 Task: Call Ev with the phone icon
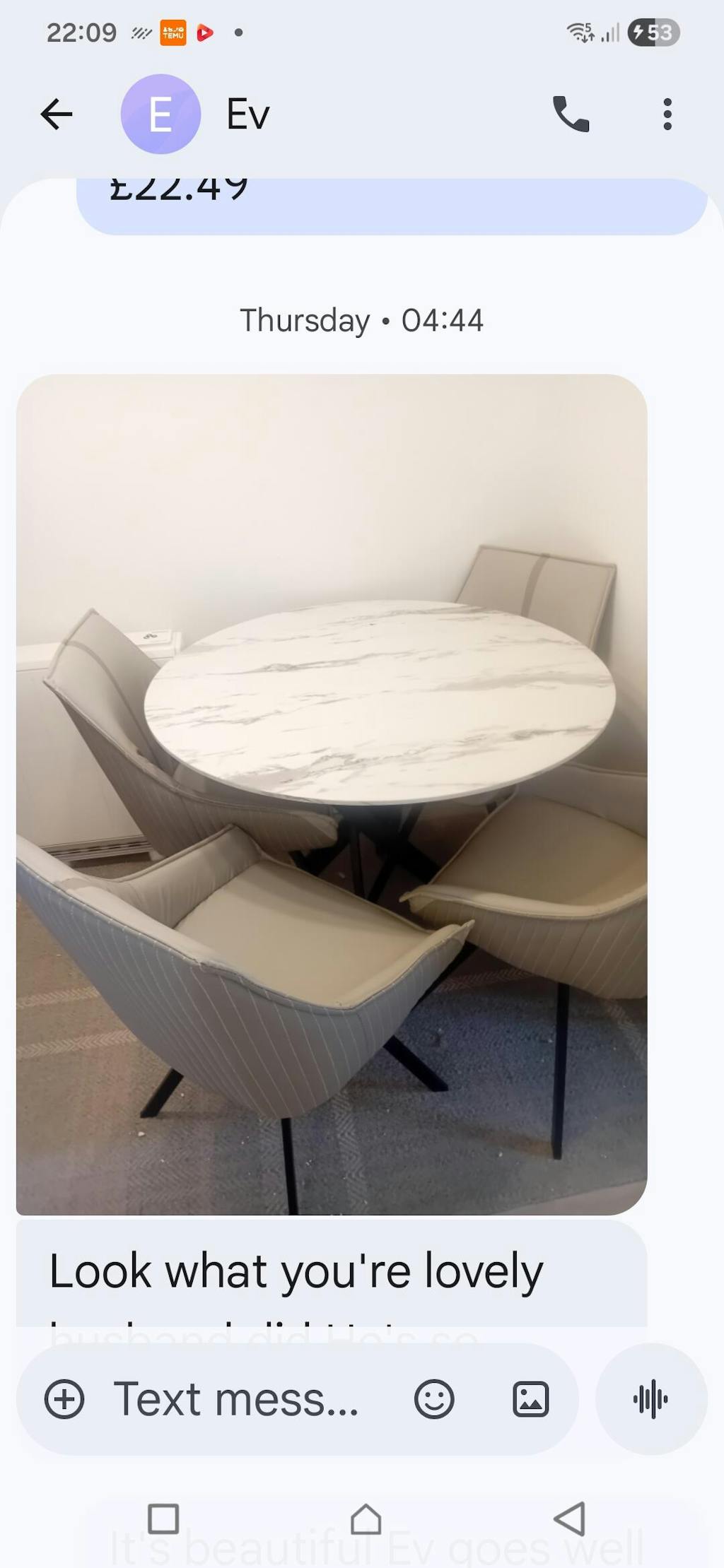coord(571,114)
